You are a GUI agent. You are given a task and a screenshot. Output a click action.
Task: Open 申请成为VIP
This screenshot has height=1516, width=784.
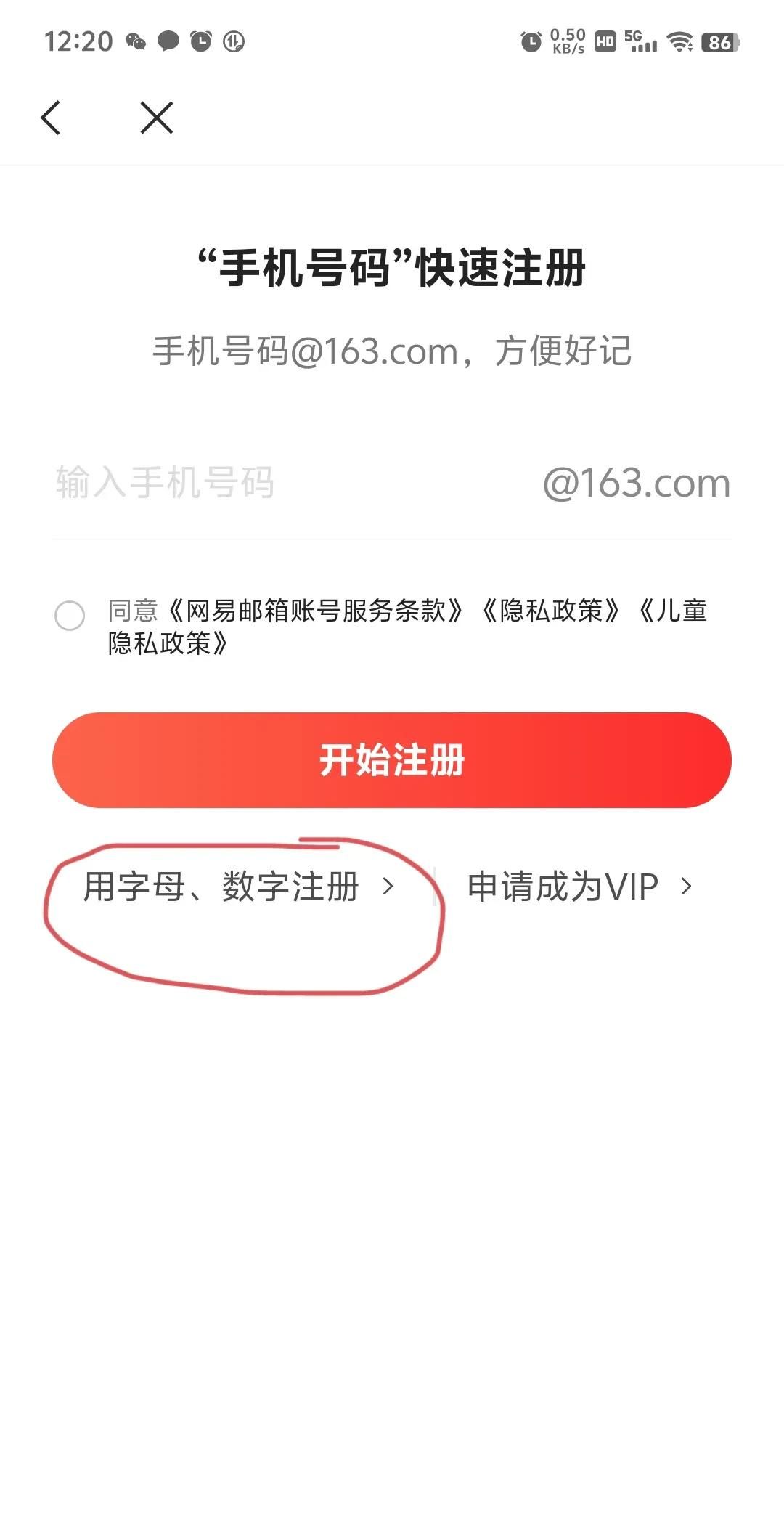pyautogui.click(x=579, y=887)
